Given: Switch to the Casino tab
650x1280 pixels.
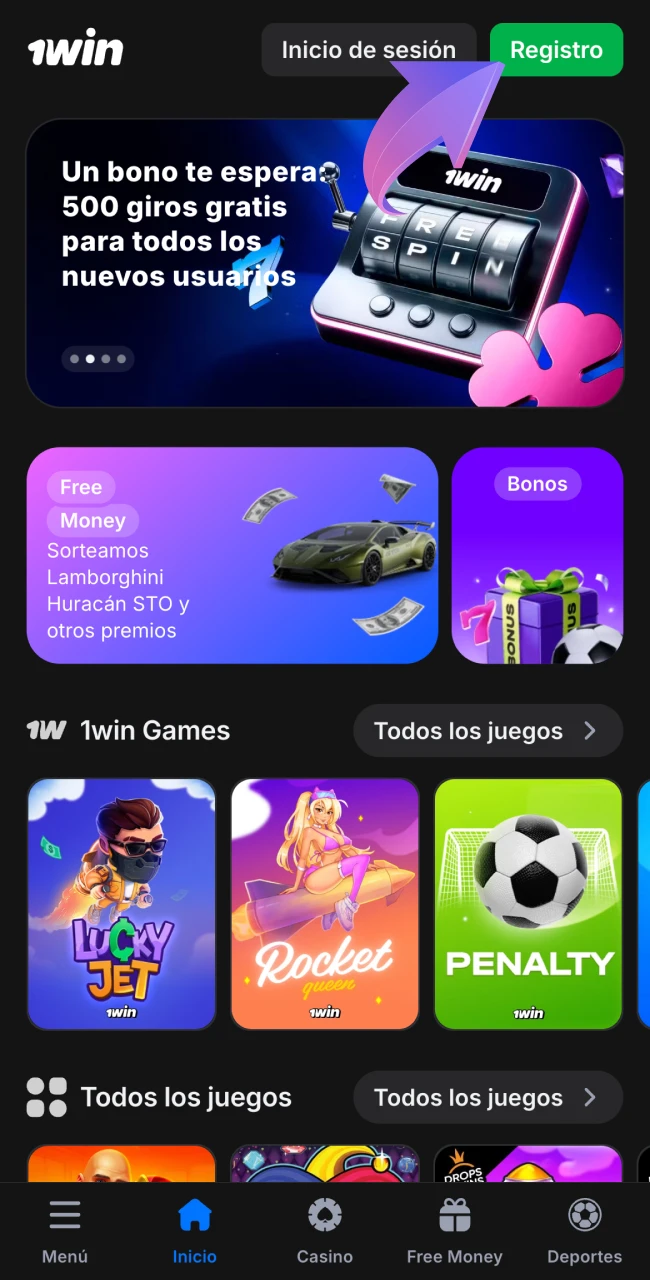Looking at the screenshot, I should pyautogui.click(x=324, y=1232).
